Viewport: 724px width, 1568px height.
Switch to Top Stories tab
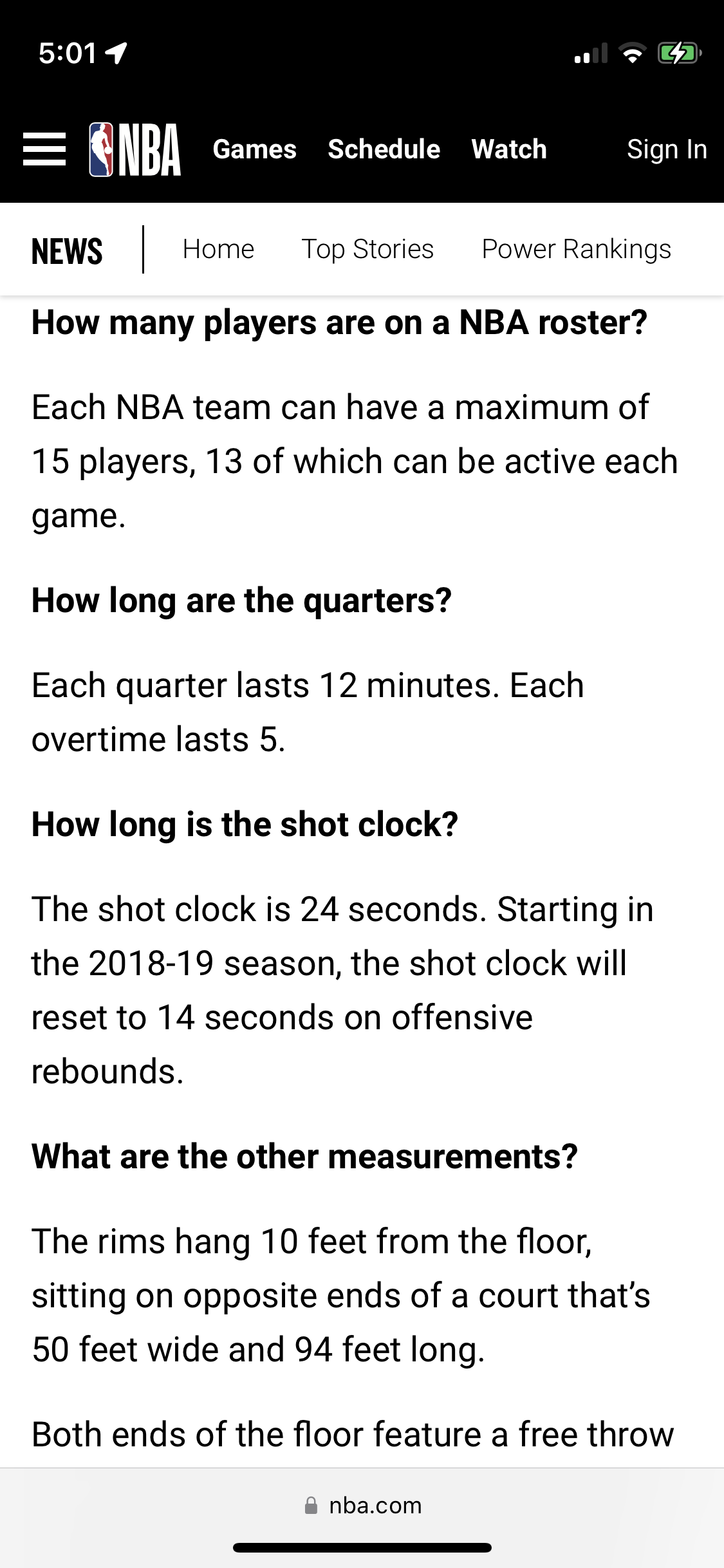point(367,249)
